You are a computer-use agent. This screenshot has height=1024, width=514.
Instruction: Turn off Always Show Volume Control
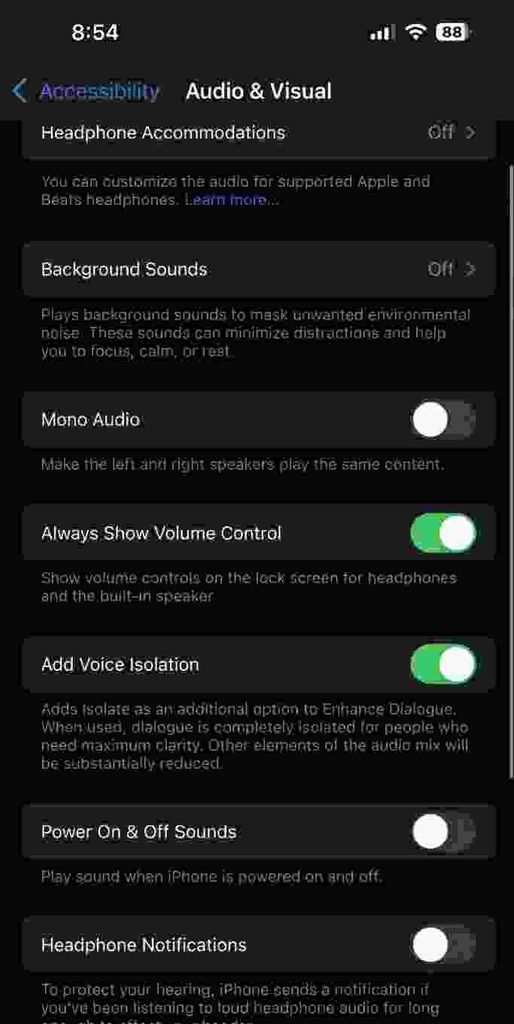443,533
